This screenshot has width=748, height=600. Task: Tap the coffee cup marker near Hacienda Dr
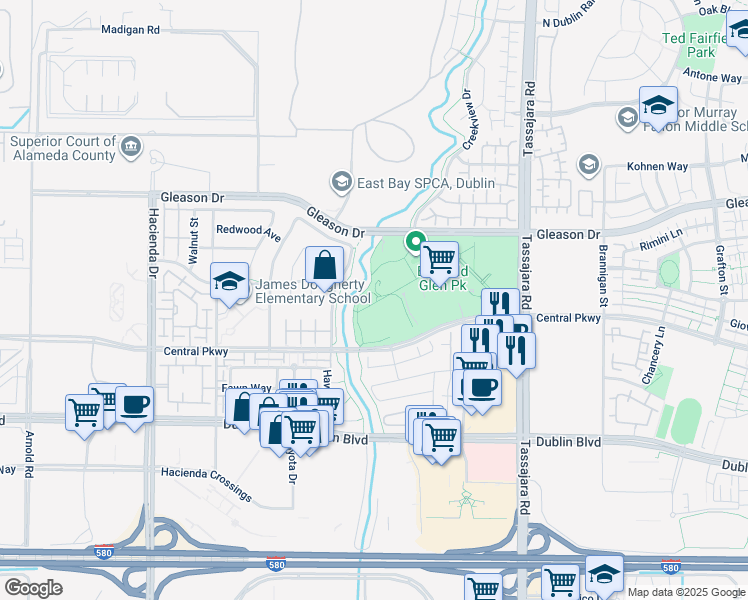pos(135,406)
